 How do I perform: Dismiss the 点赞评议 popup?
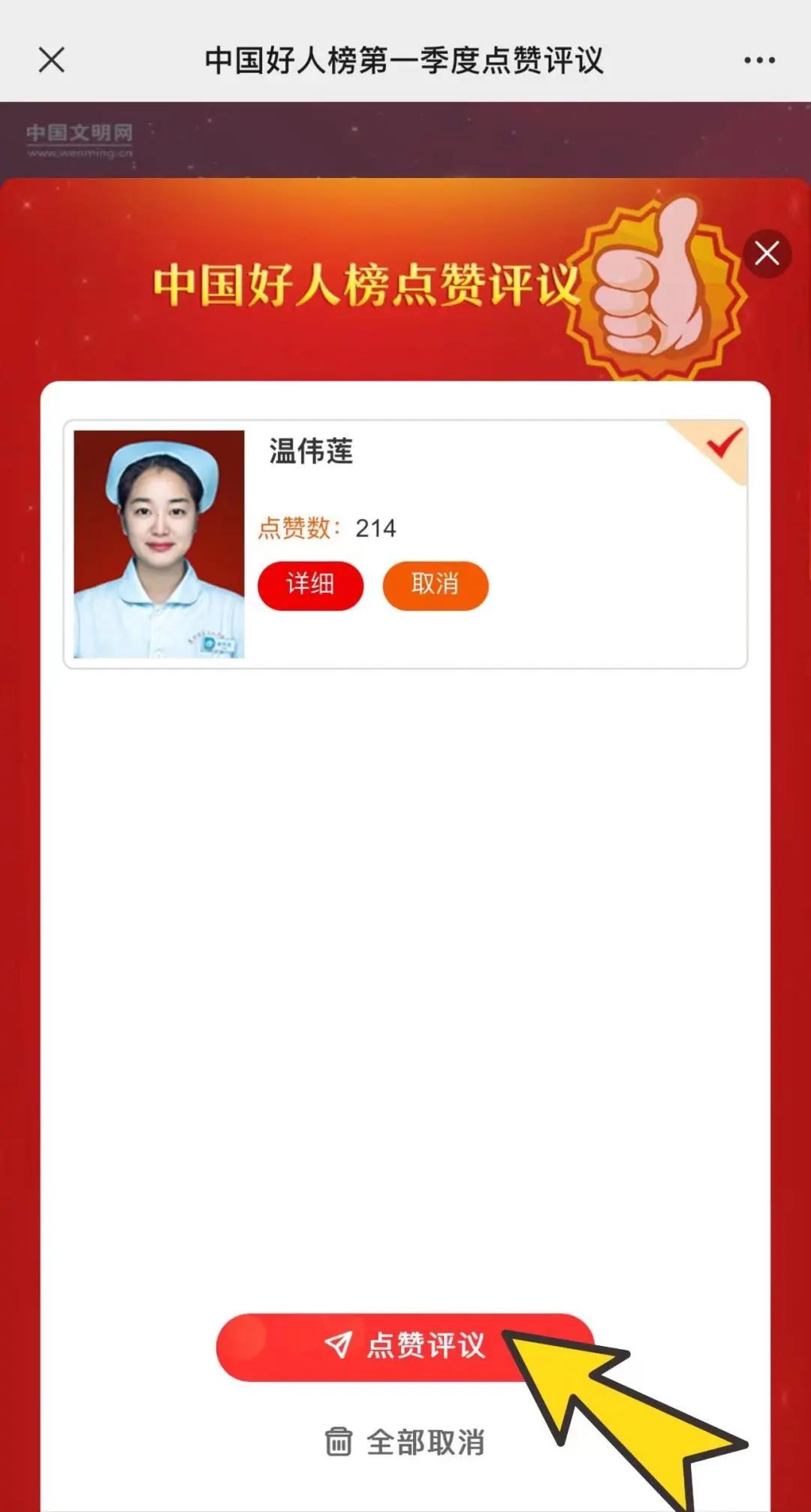[x=767, y=254]
